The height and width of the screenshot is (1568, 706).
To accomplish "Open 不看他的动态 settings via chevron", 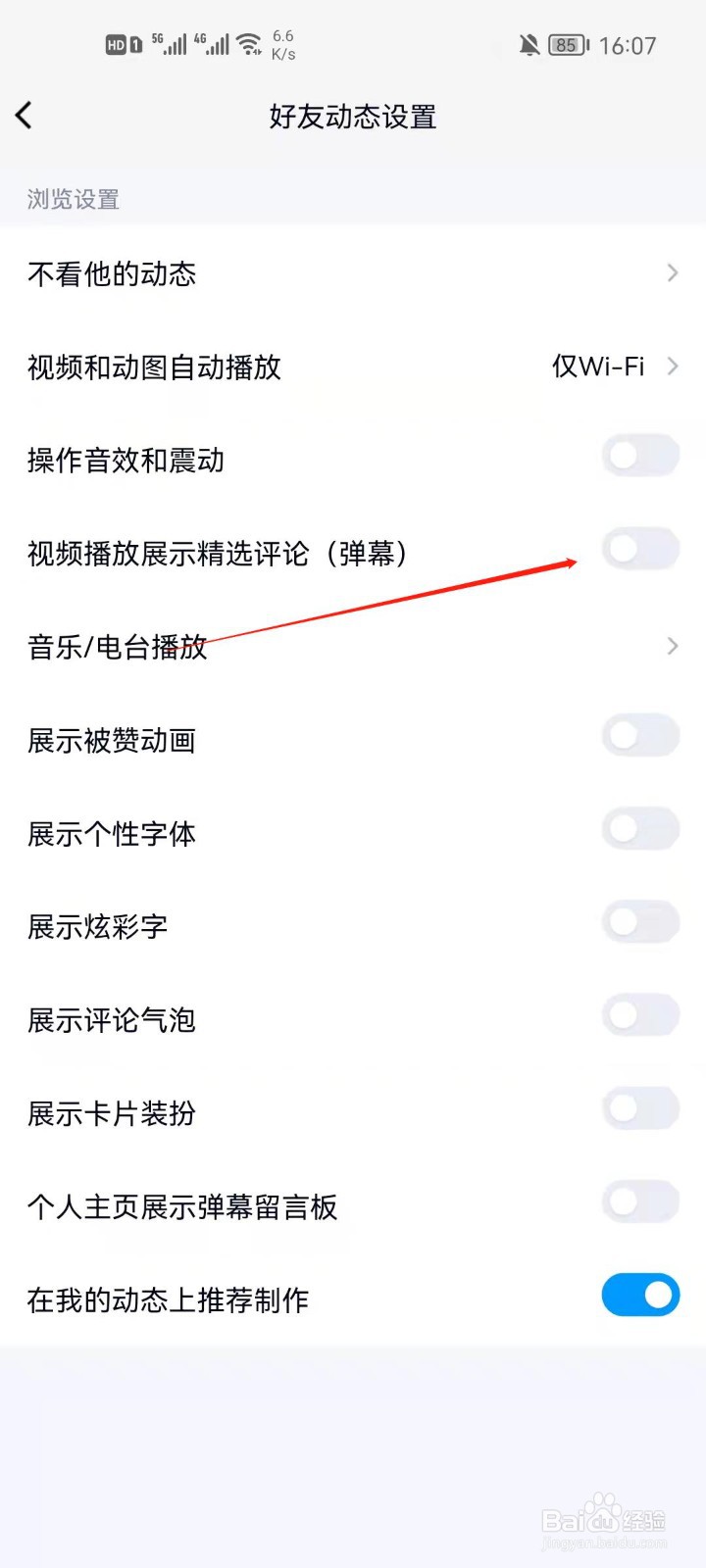I will coord(673,273).
